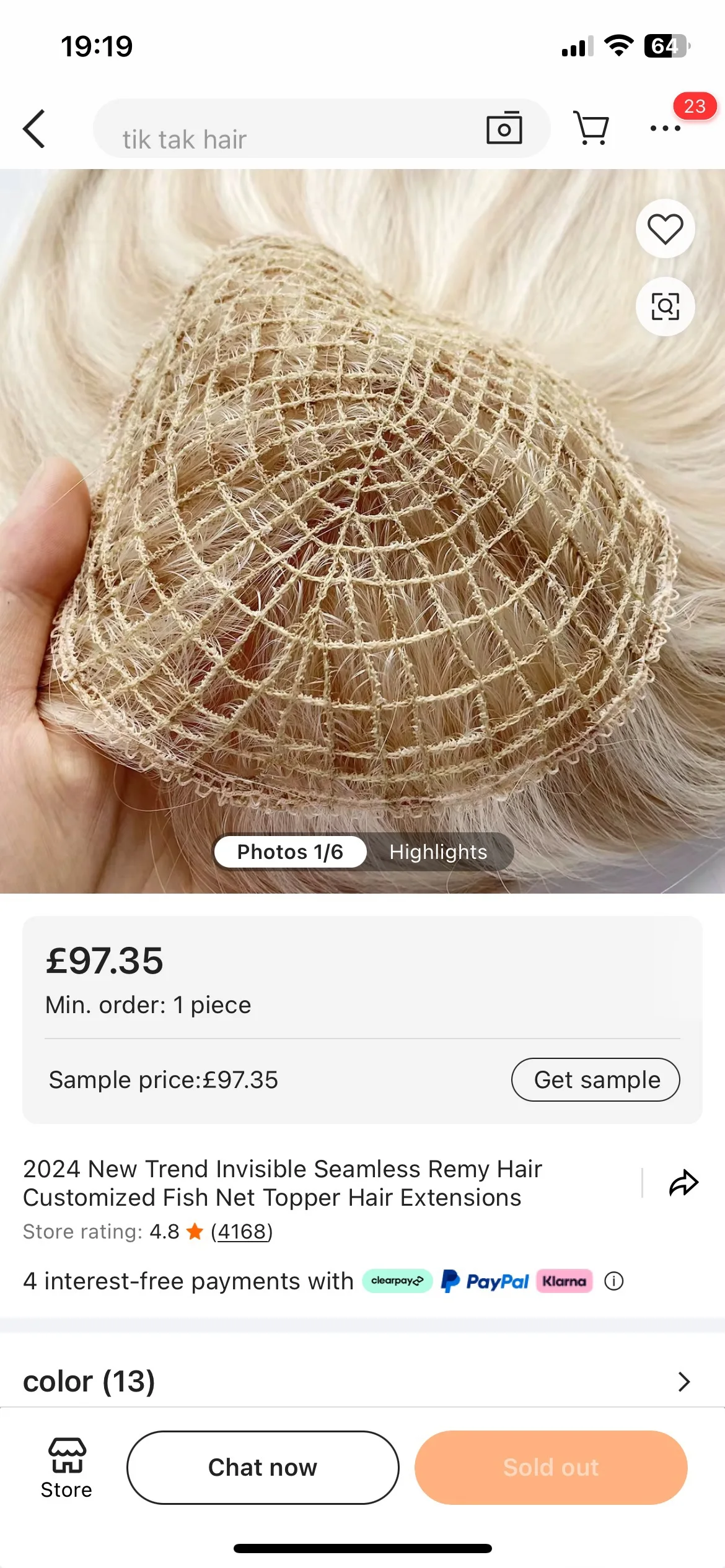The height and width of the screenshot is (1568, 725).
Task: Switch to the Highlights tab
Action: coord(438,852)
